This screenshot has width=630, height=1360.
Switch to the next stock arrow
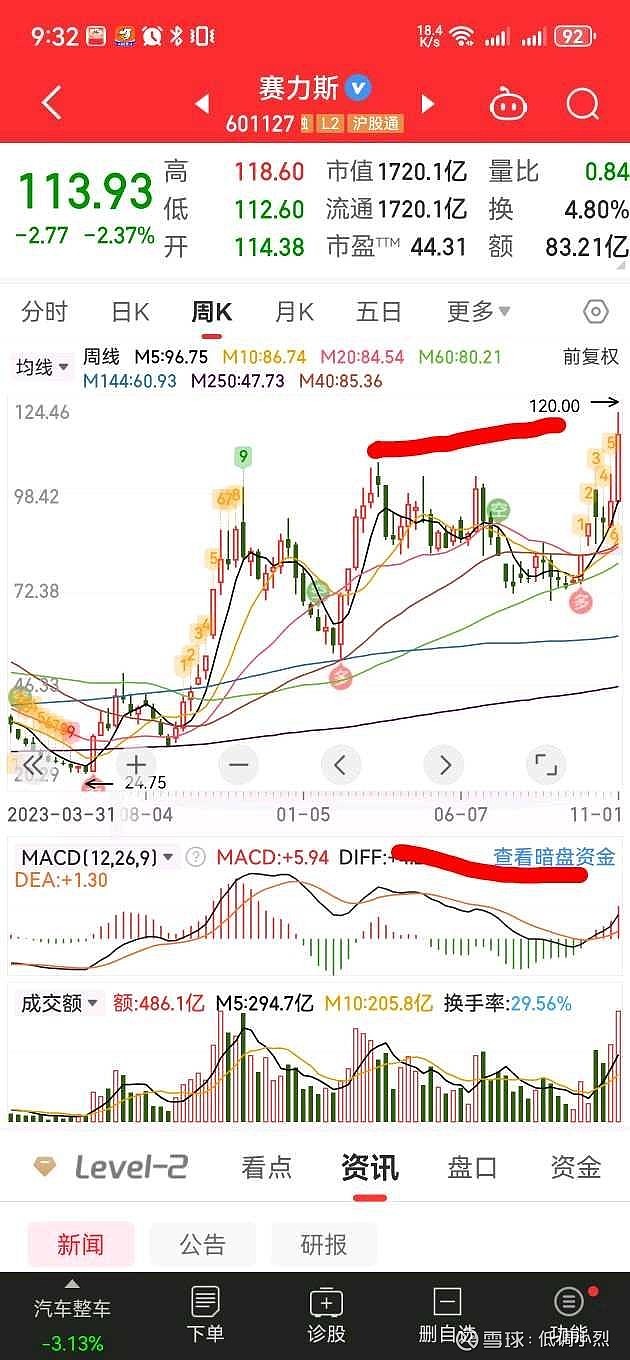click(x=428, y=103)
